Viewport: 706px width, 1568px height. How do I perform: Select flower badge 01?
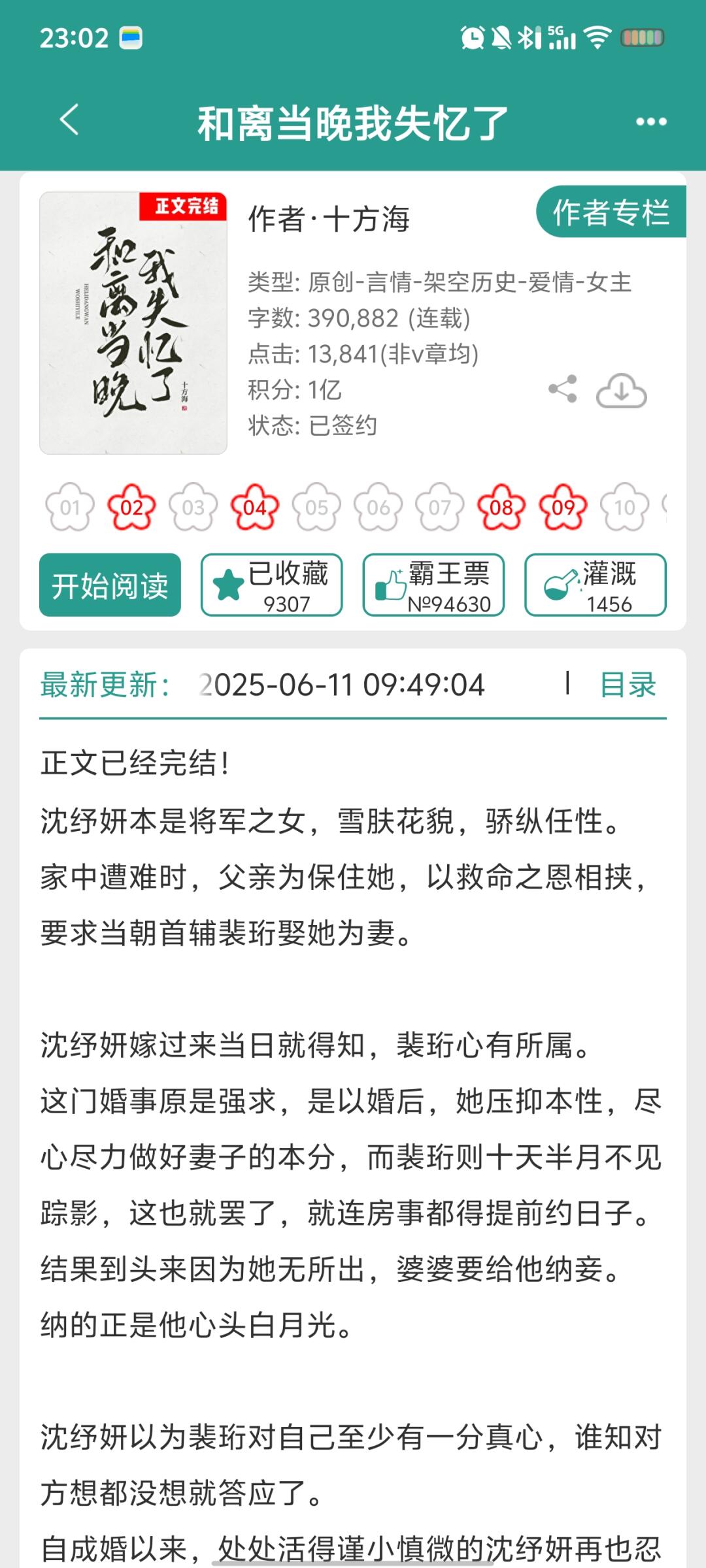[x=70, y=507]
